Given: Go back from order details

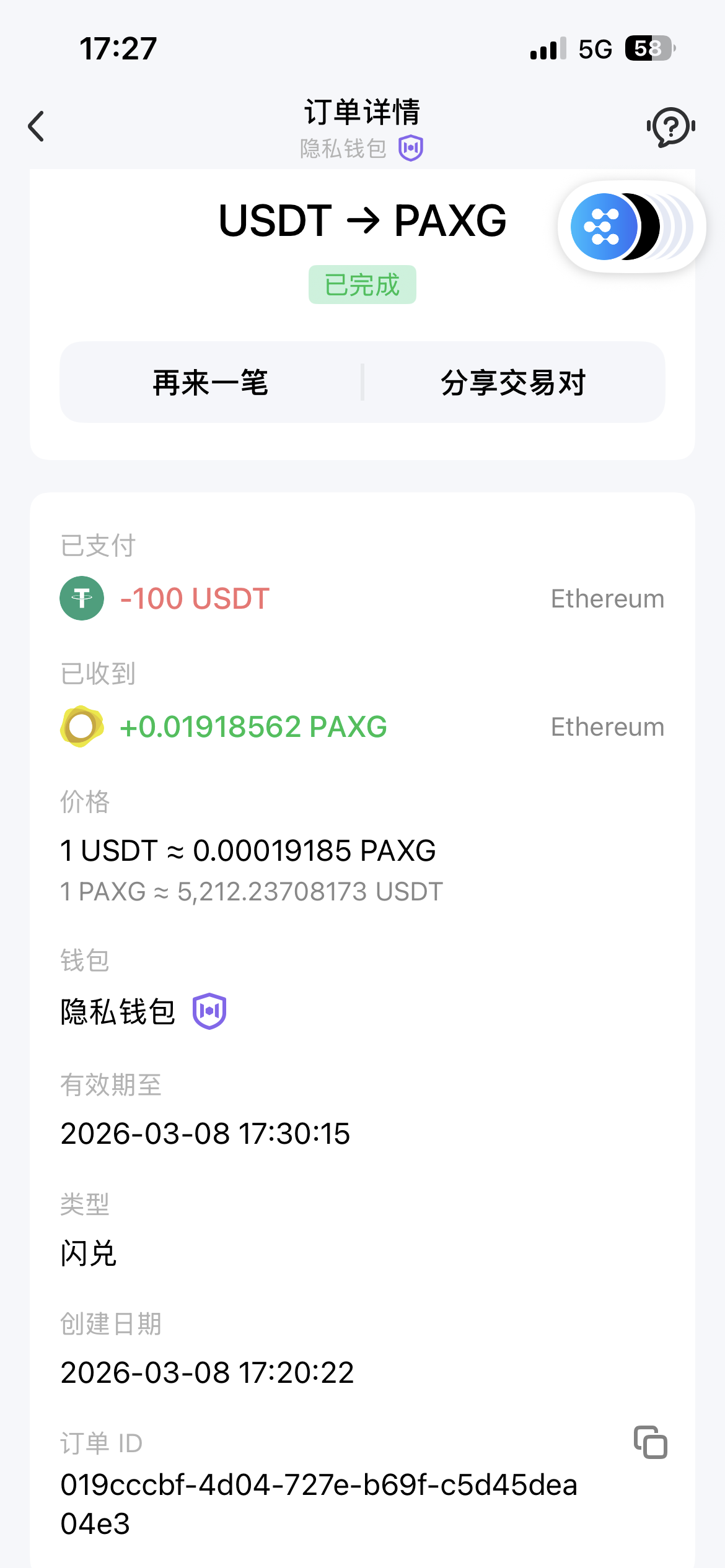Looking at the screenshot, I should tap(37, 126).
